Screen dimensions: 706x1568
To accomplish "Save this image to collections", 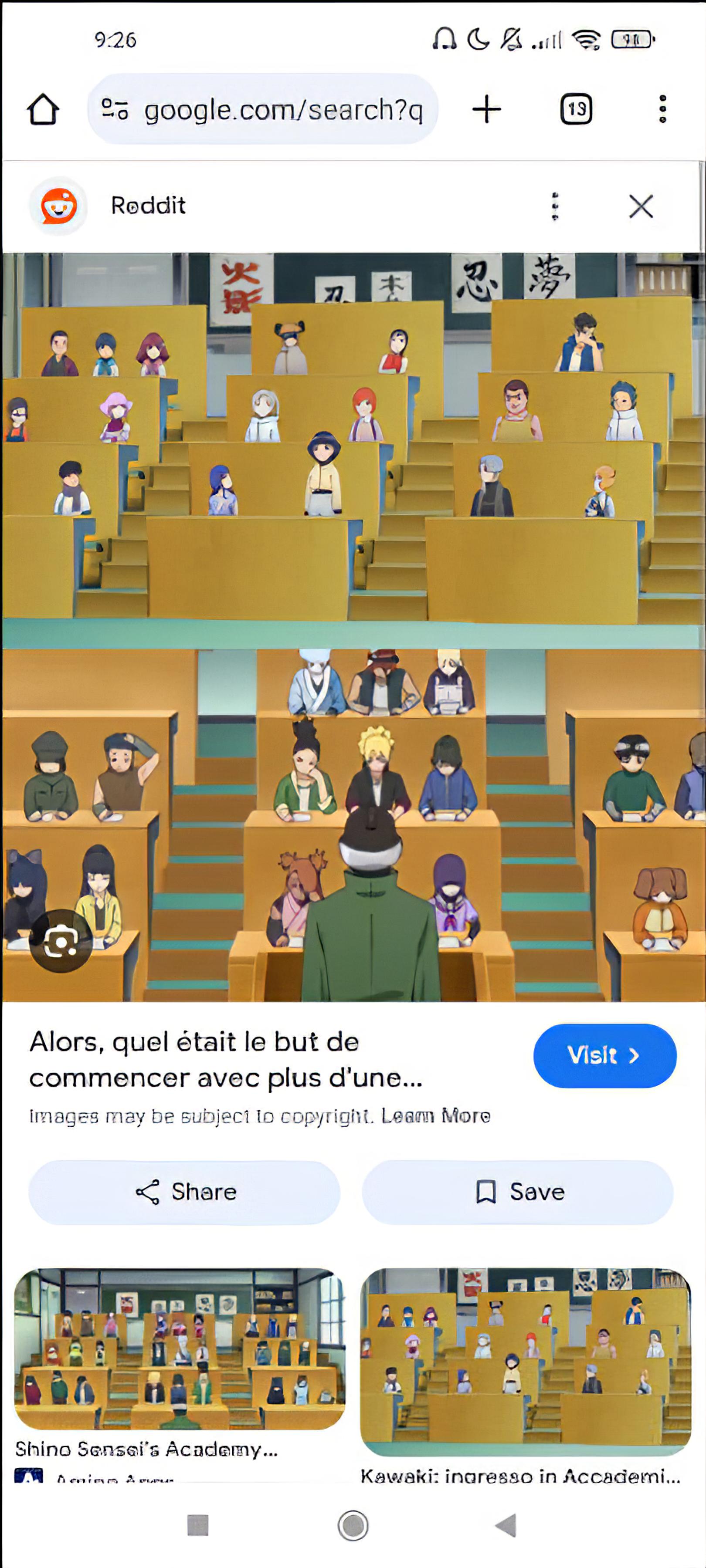I will coord(517,1193).
